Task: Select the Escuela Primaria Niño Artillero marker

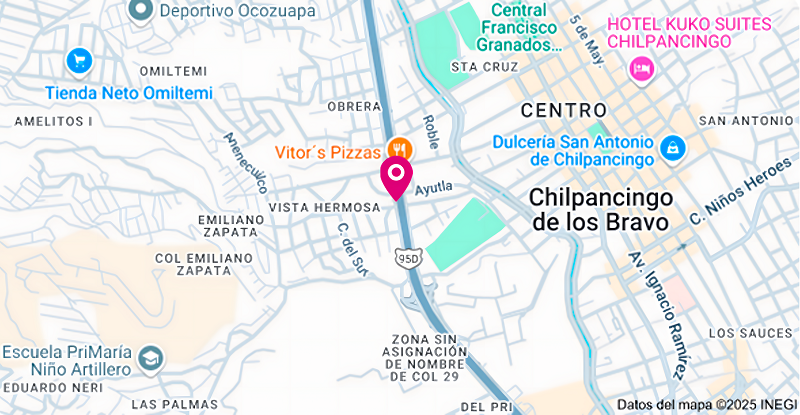Action: pos(151,357)
